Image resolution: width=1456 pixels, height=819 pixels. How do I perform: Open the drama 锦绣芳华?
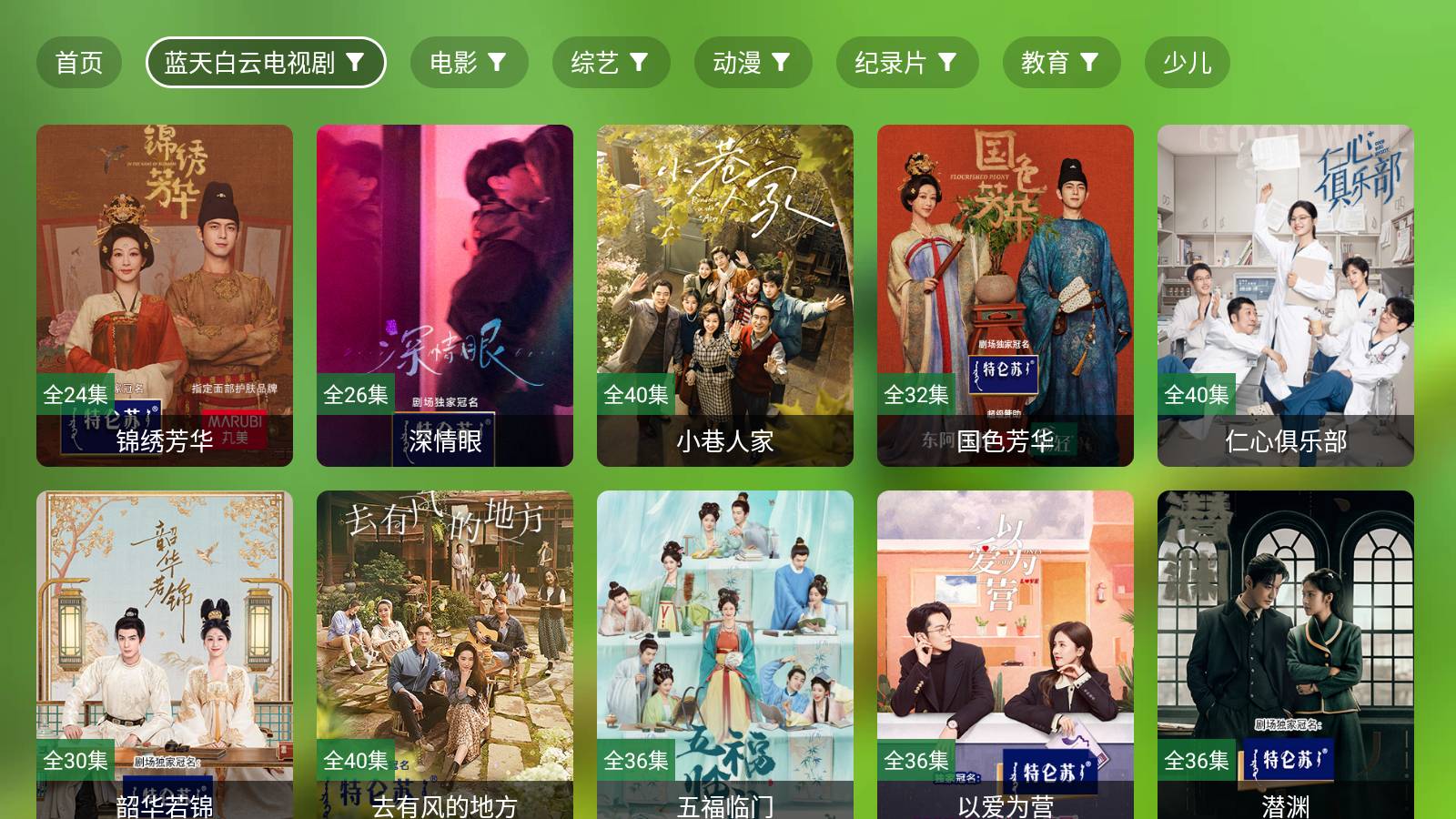click(x=165, y=295)
